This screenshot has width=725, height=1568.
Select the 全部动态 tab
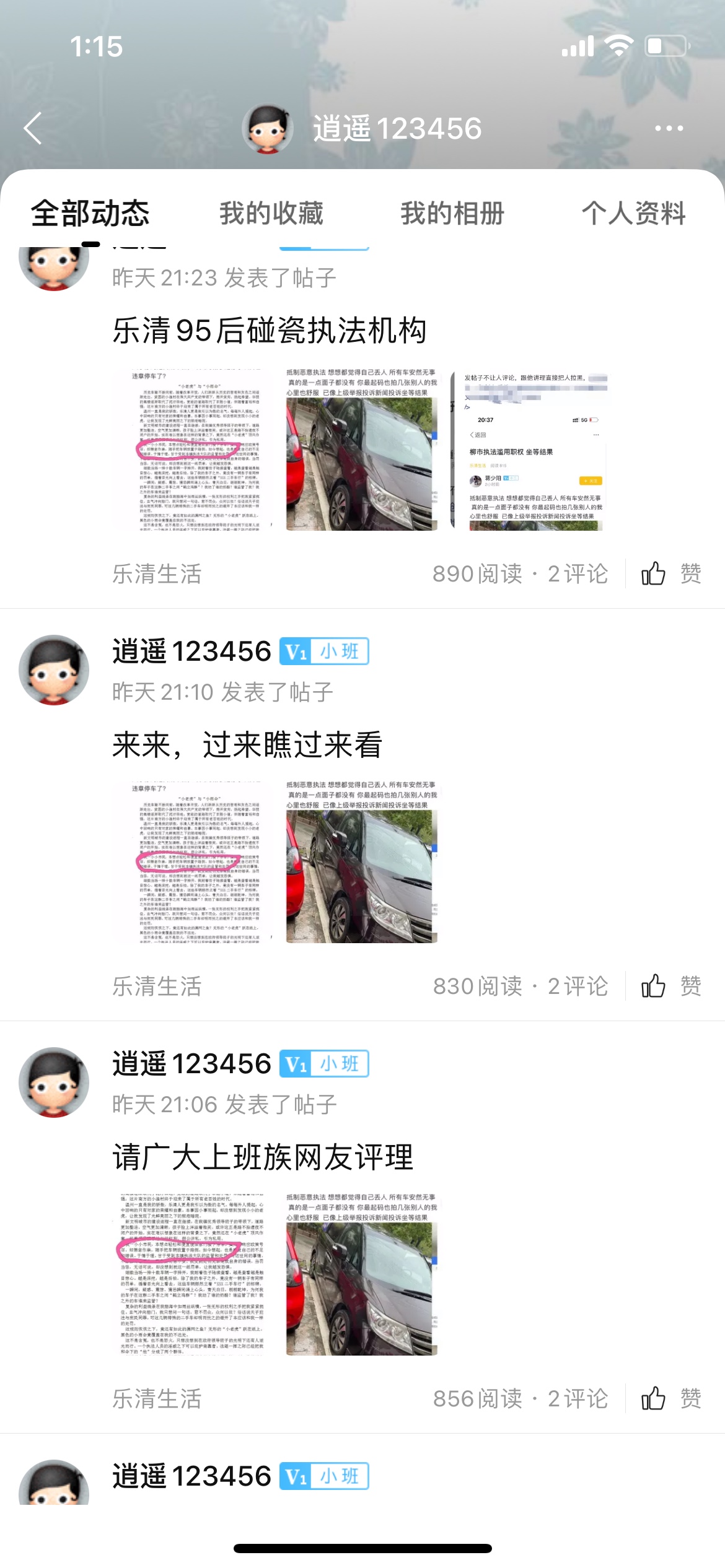(90, 214)
